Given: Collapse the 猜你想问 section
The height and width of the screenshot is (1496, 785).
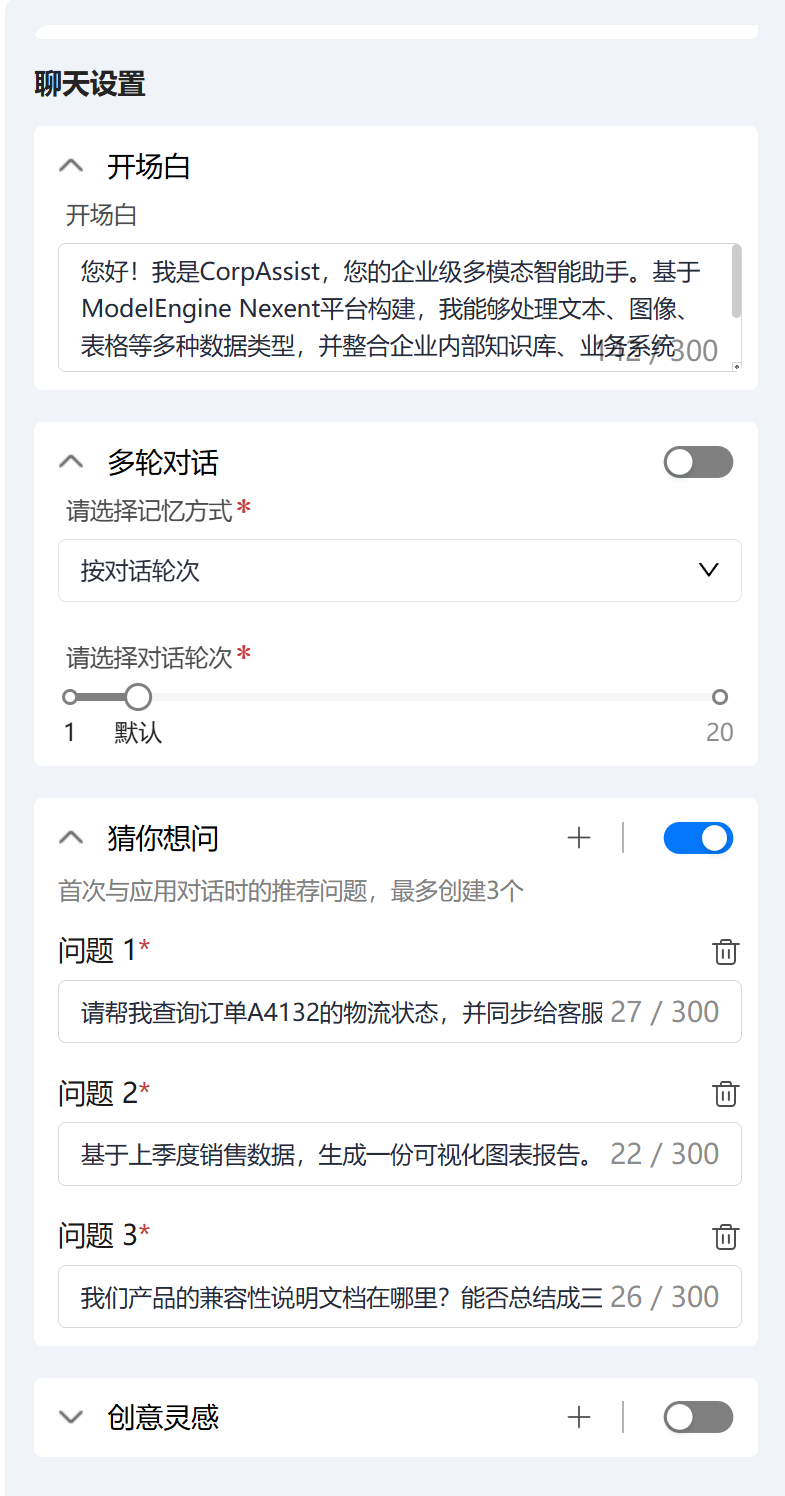Looking at the screenshot, I should [x=70, y=836].
